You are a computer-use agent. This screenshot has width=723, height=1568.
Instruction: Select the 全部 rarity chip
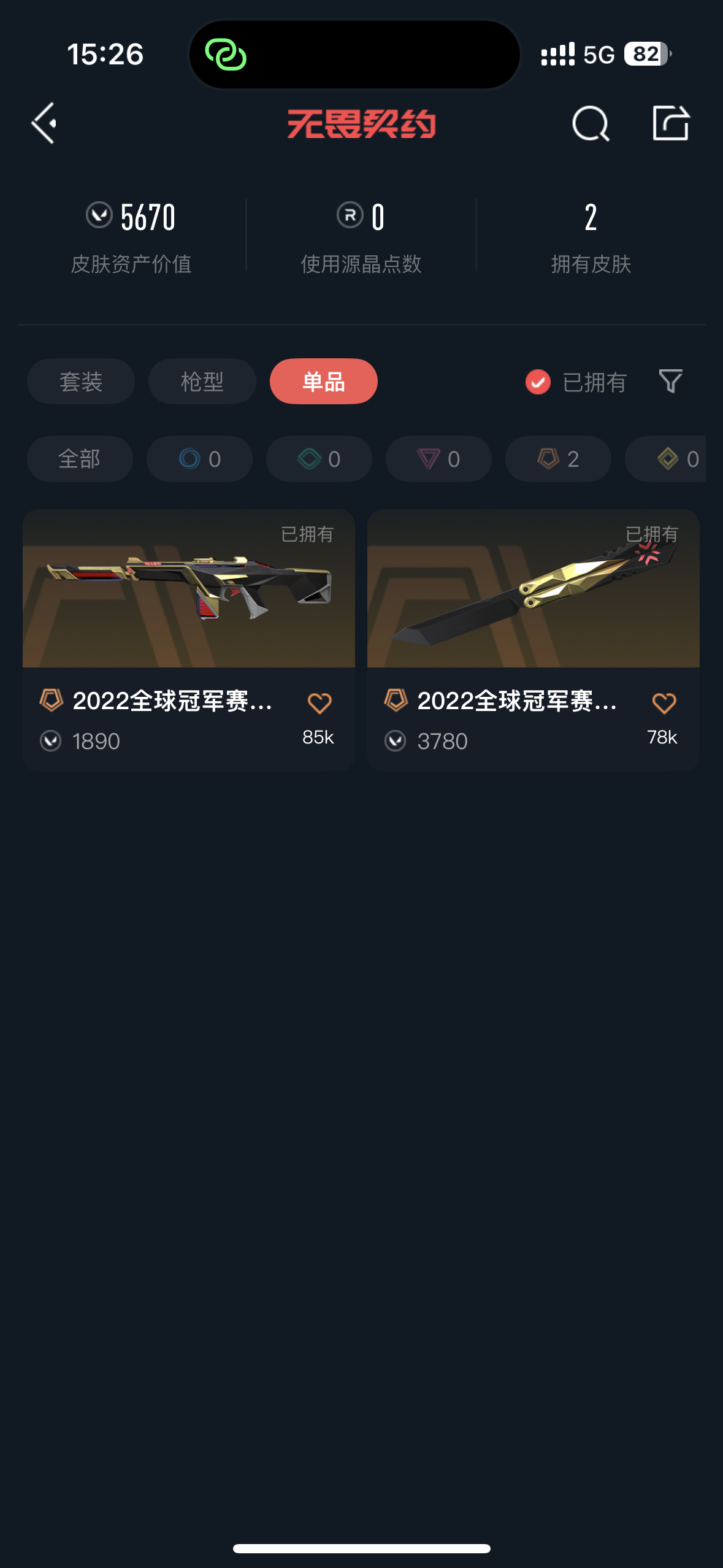tap(80, 459)
